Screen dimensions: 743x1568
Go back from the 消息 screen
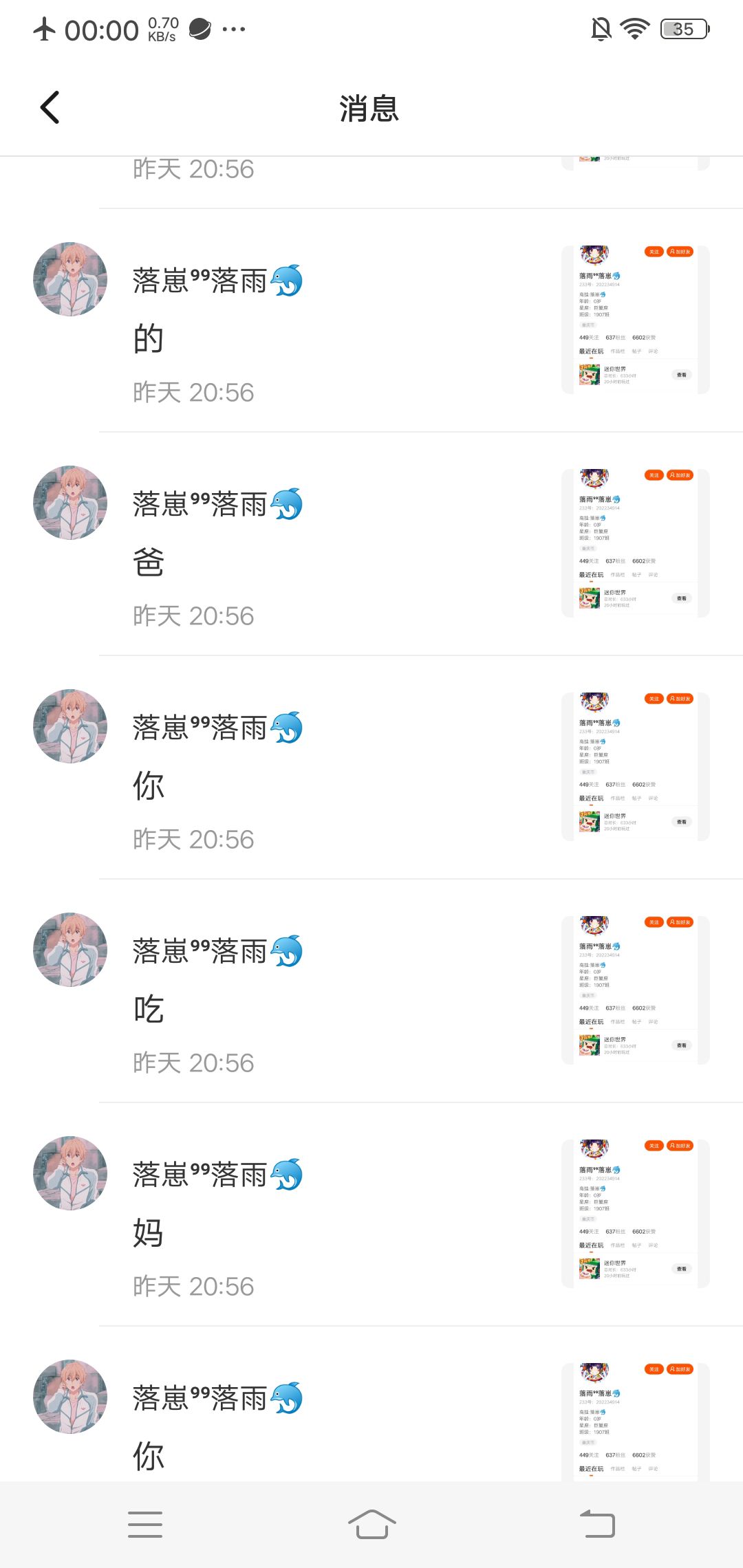coord(50,108)
